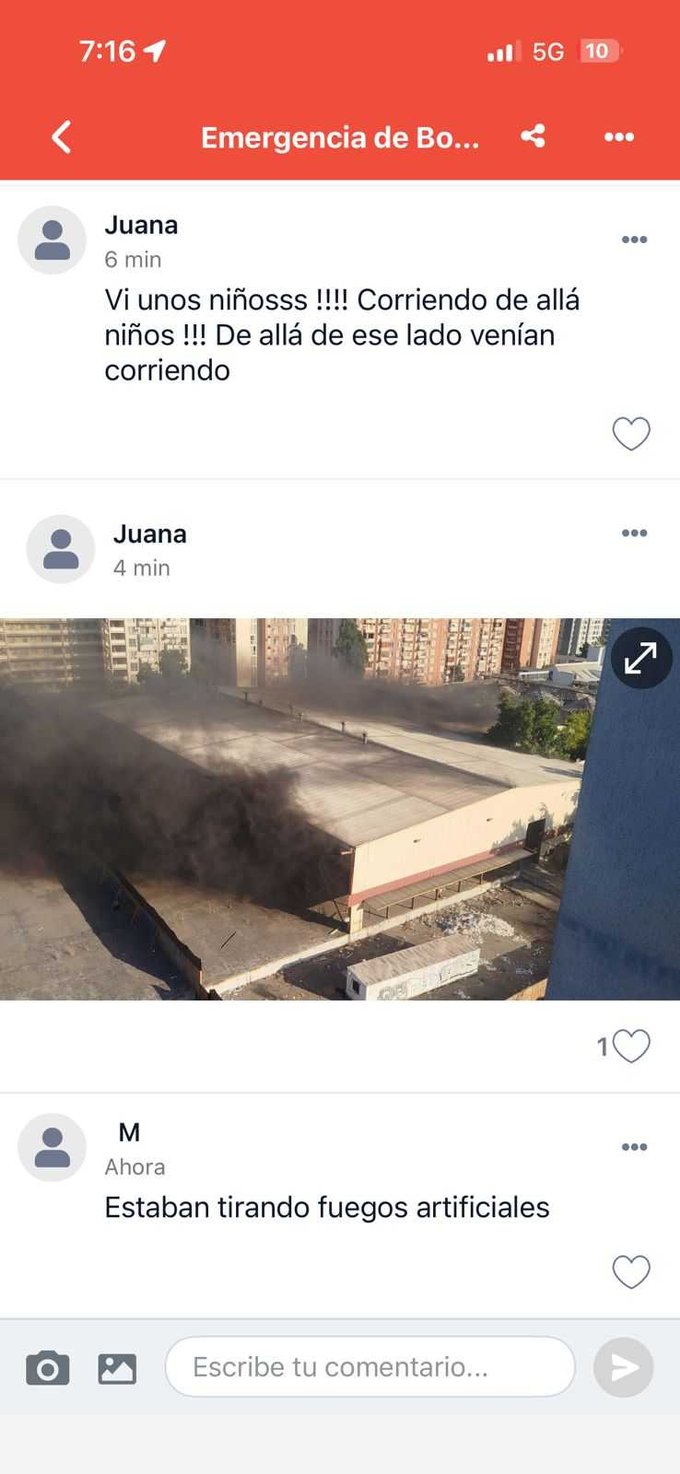The image size is (680, 1474).
Task: Share this emergency thread
Action: click(533, 137)
